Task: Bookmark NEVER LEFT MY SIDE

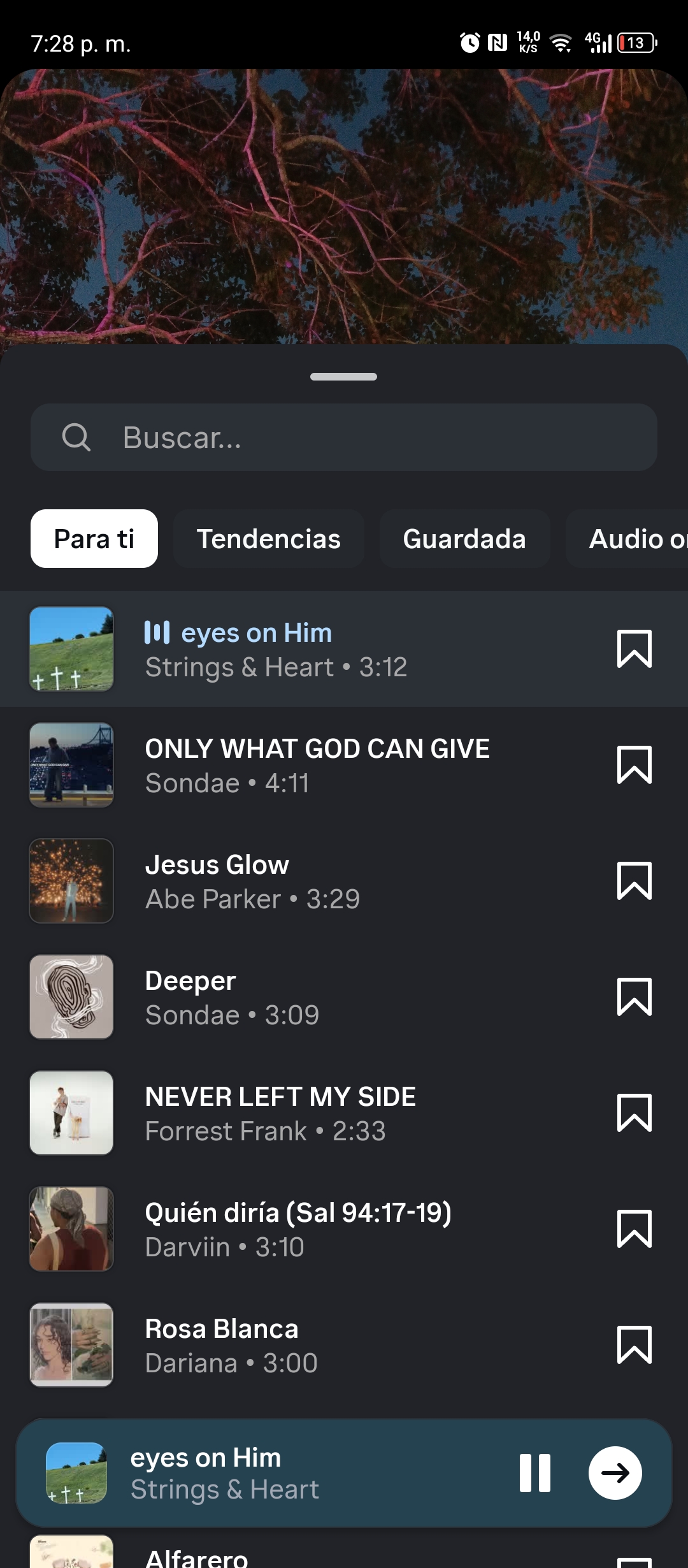Action: pos(634,1113)
